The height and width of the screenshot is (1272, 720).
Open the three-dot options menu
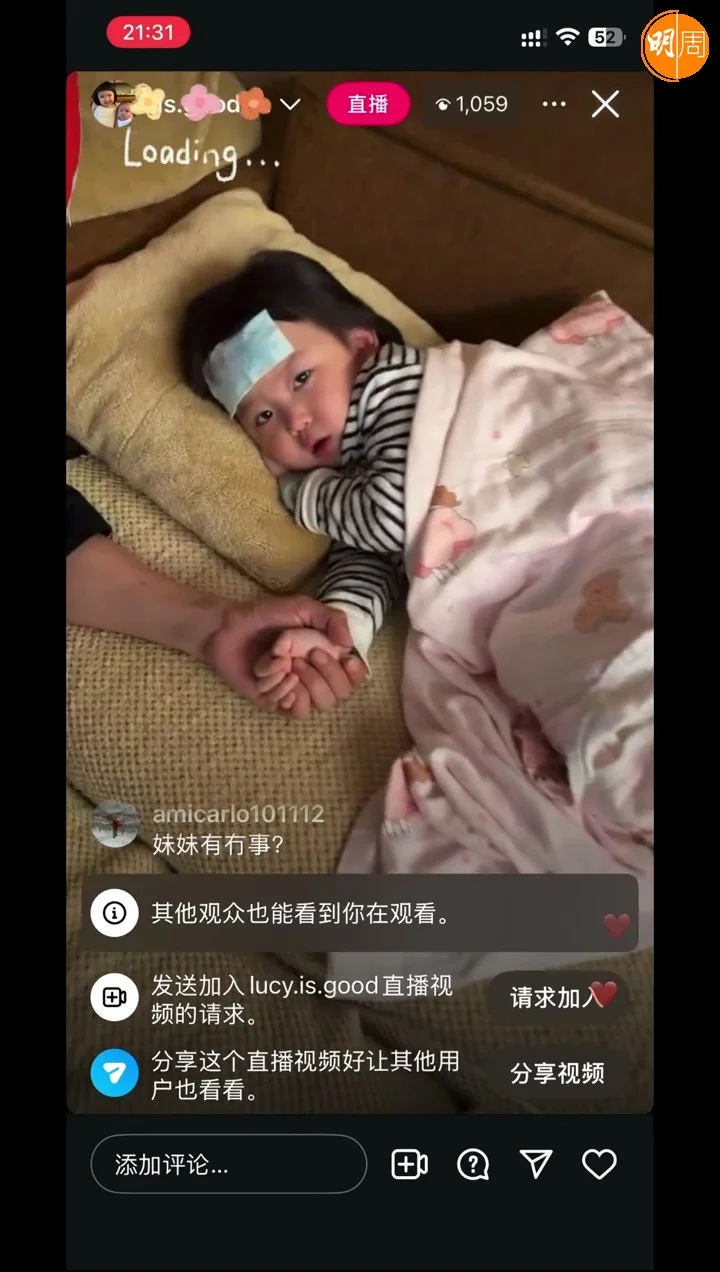(553, 104)
